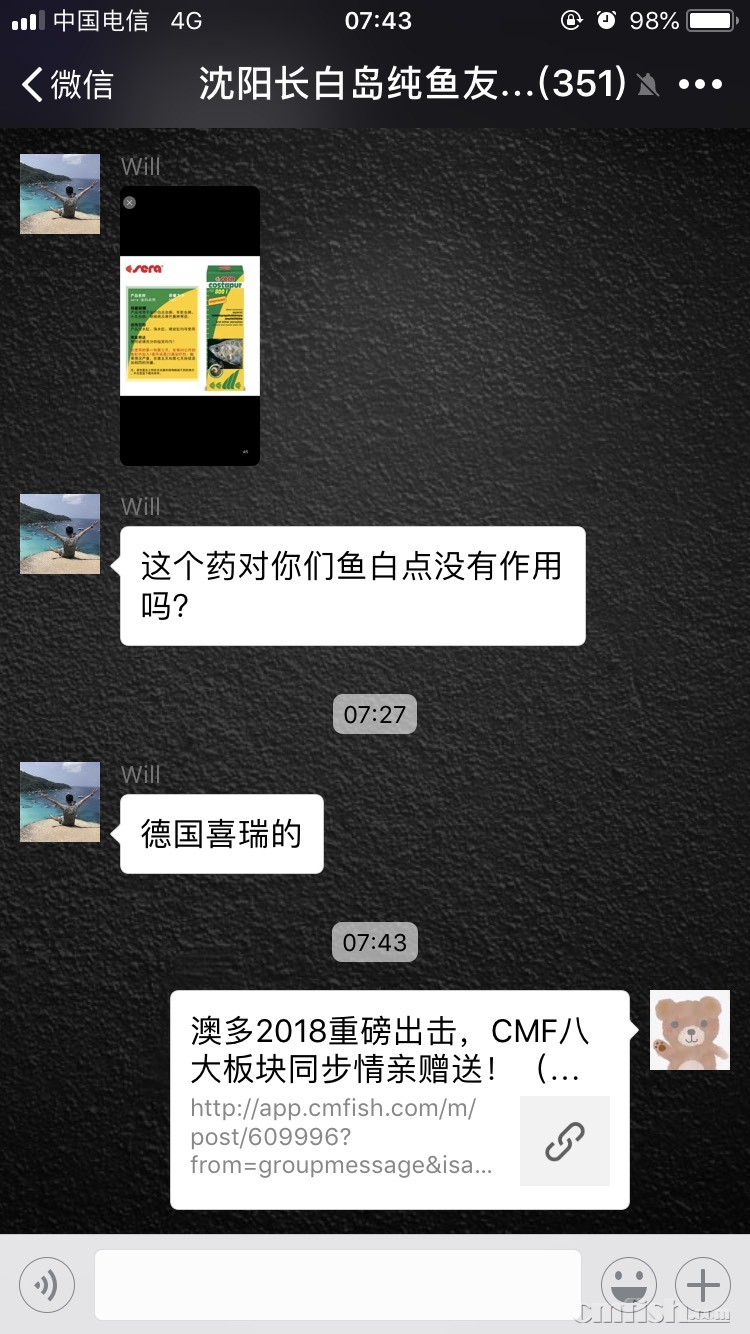Switch to voice message input
The height and width of the screenshot is (1334, 750).
[47, 1284]
